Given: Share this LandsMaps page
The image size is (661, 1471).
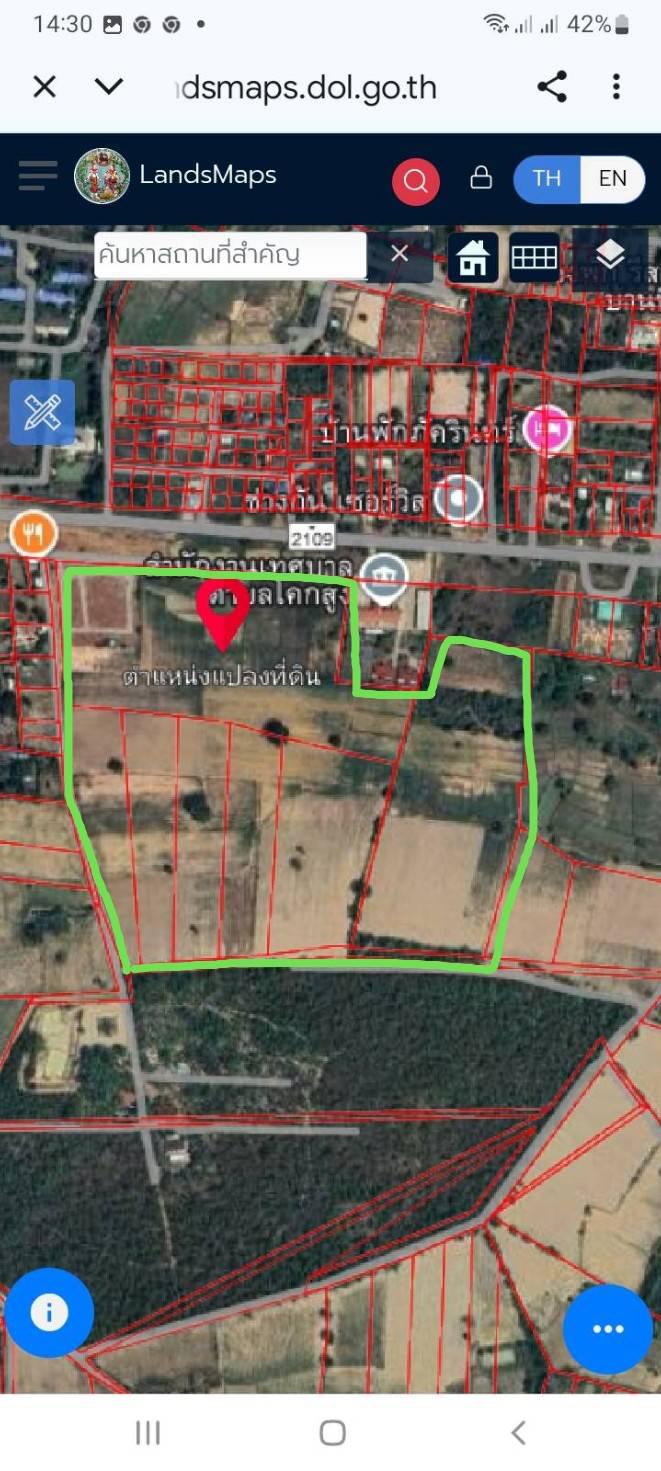Looking at the screenshot, I should tap(552, 87).
